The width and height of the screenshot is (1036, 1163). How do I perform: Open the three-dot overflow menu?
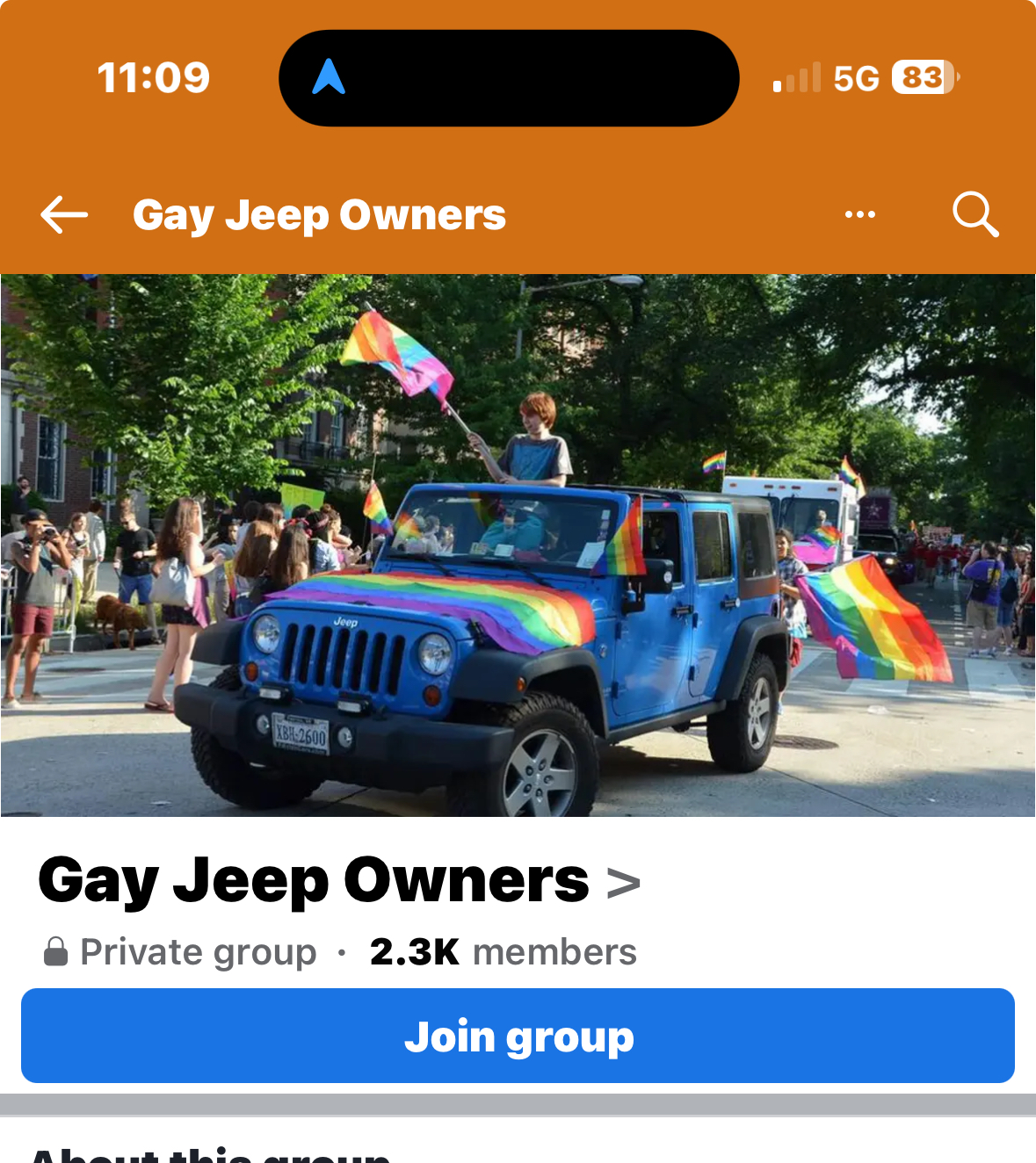(x=859, y=214)
